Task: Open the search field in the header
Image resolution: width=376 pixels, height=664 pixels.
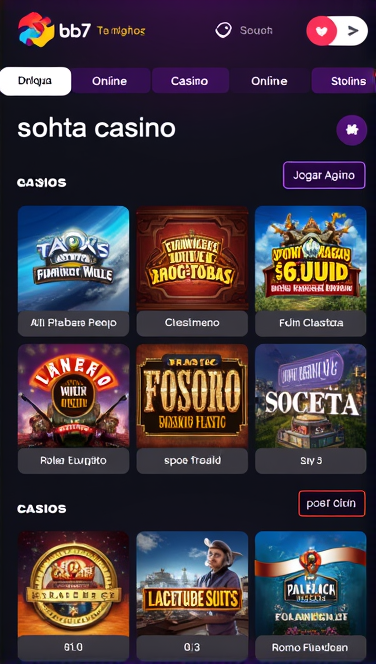Action: point(244,30)
